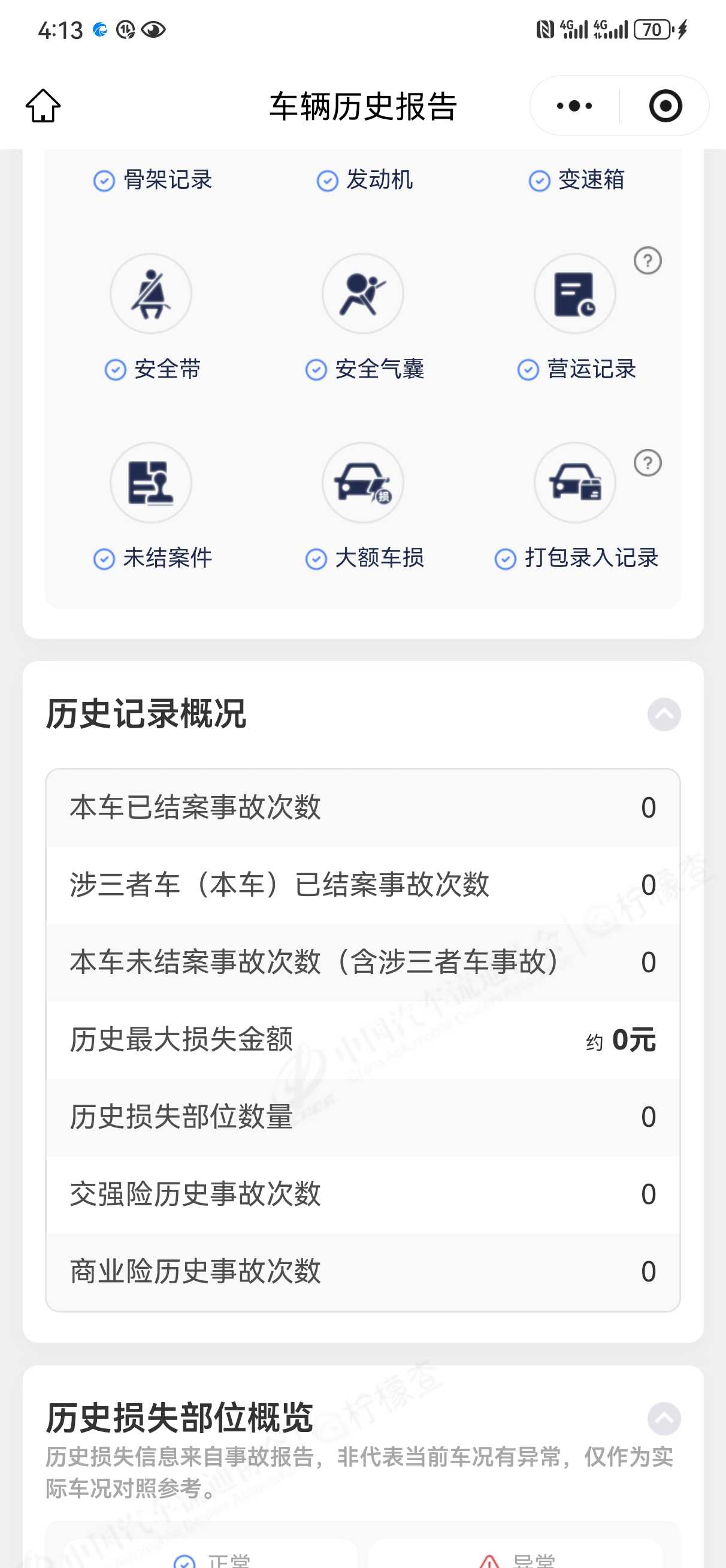Click the checkmark next to 骨架记录
The height and width of the screenshot is (1568, 726).
click(104, 180)
